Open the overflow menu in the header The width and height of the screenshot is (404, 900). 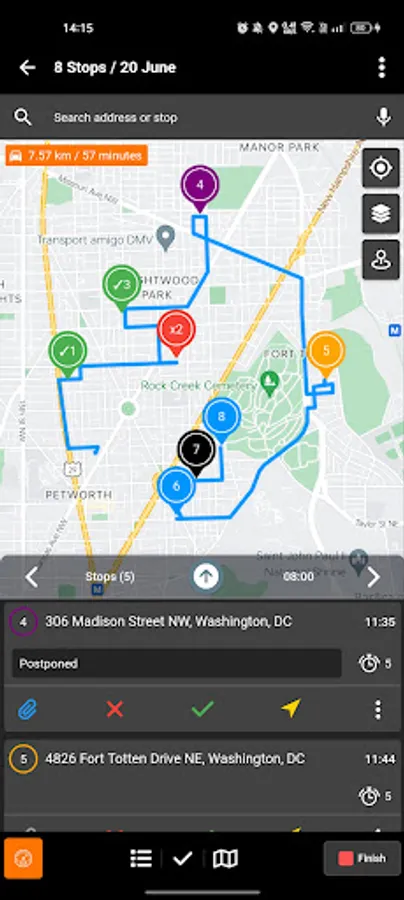click(x=382, y=67)
